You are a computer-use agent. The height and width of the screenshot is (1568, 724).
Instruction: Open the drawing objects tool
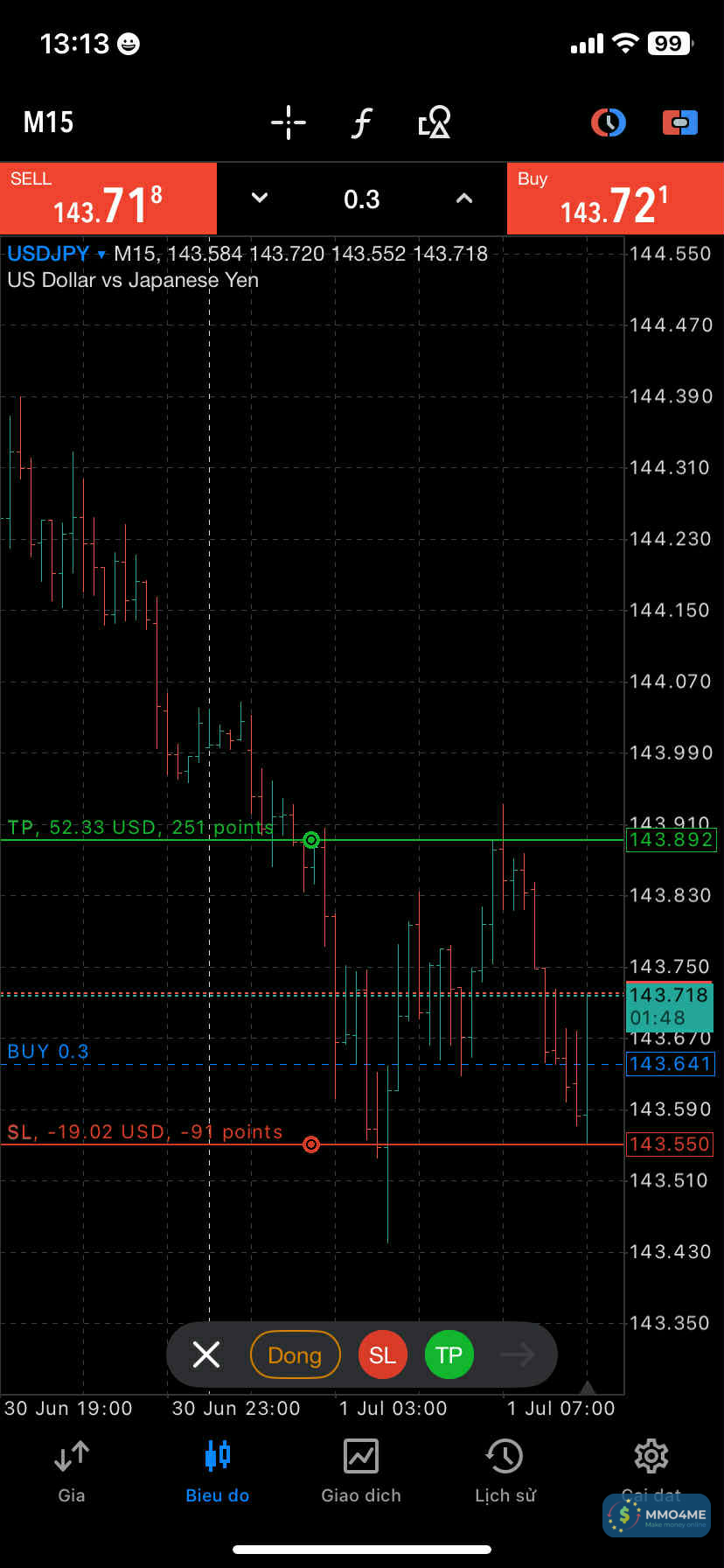click(x=435, y=122)
